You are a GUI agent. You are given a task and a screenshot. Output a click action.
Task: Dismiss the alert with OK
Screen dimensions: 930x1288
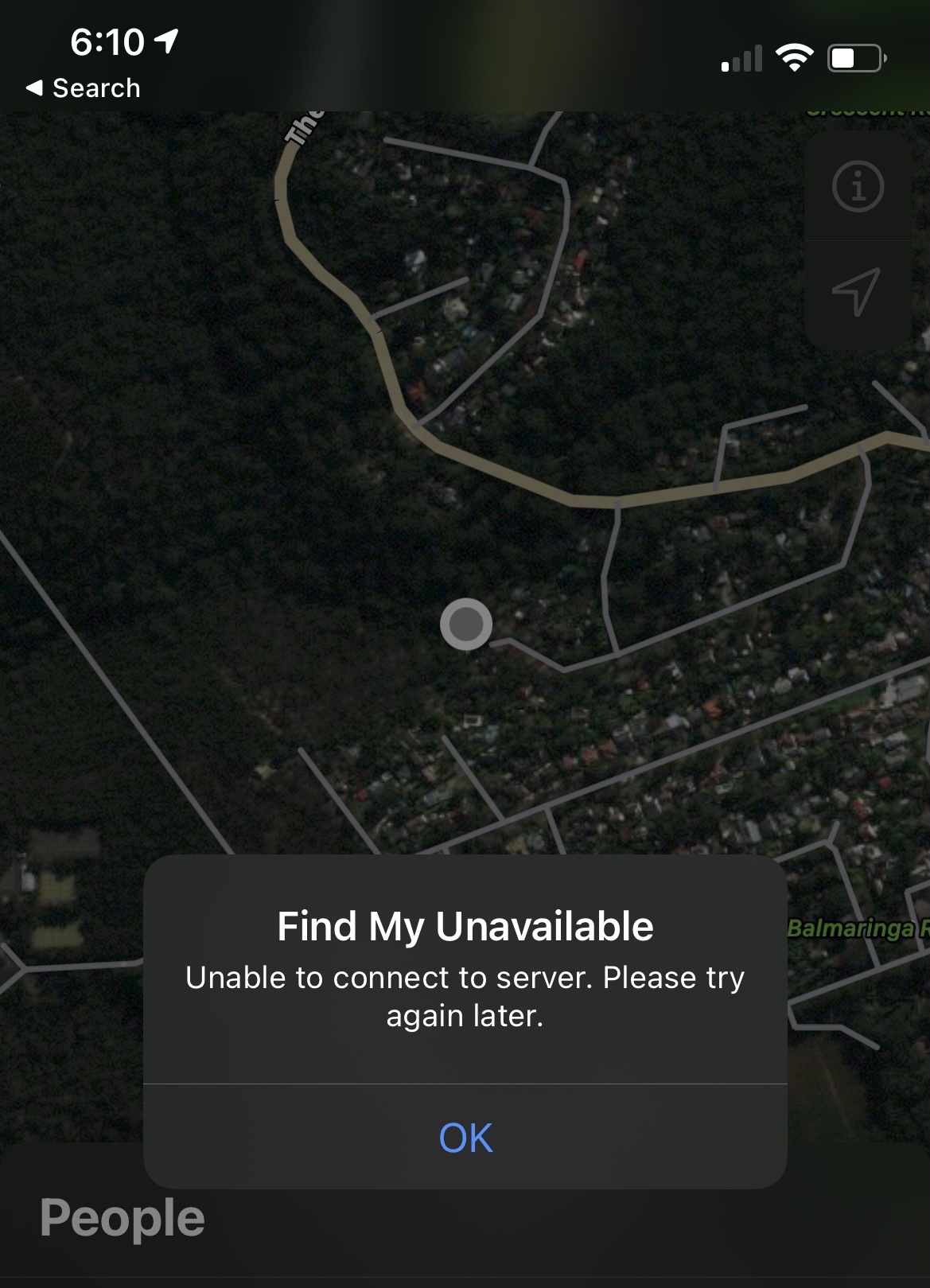[x=465, y=1138]
